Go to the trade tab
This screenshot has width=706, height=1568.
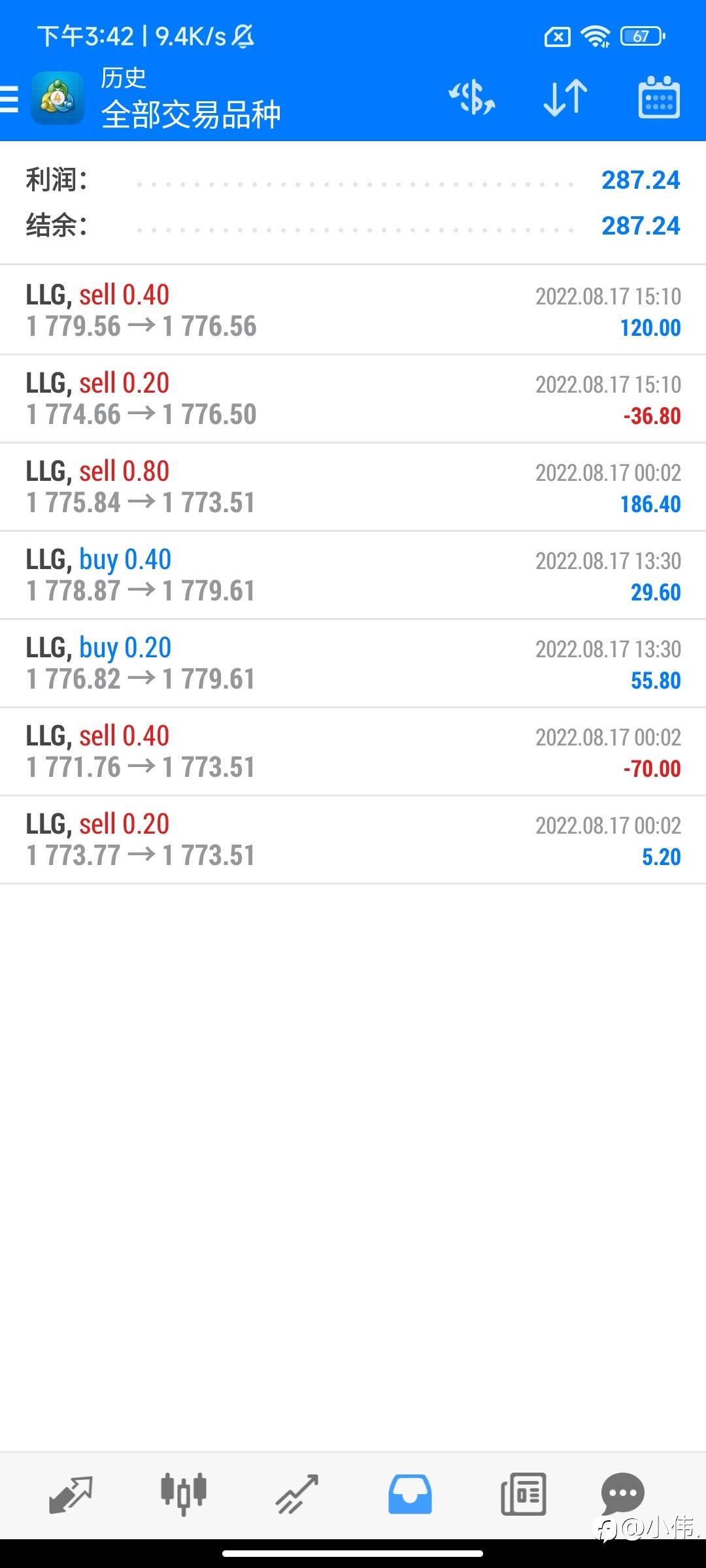click(x=297, y=1494)
